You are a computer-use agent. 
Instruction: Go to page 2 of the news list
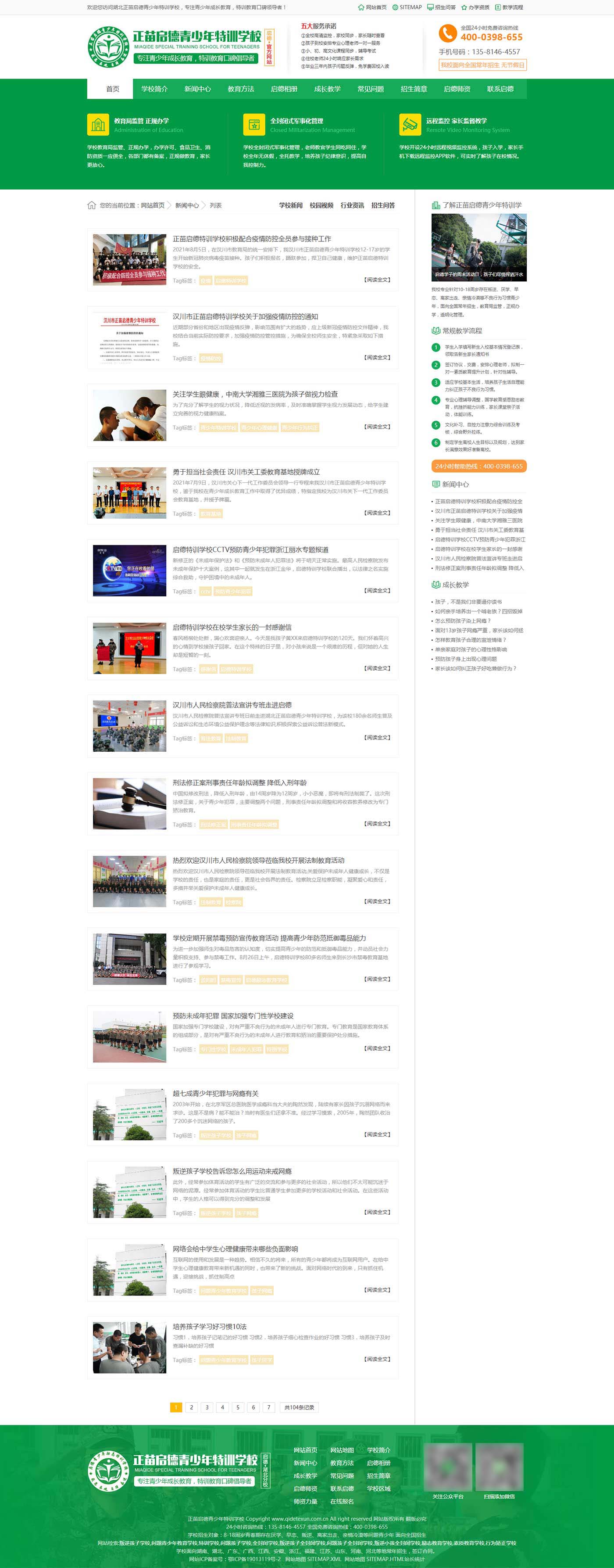click(191, 1407)
